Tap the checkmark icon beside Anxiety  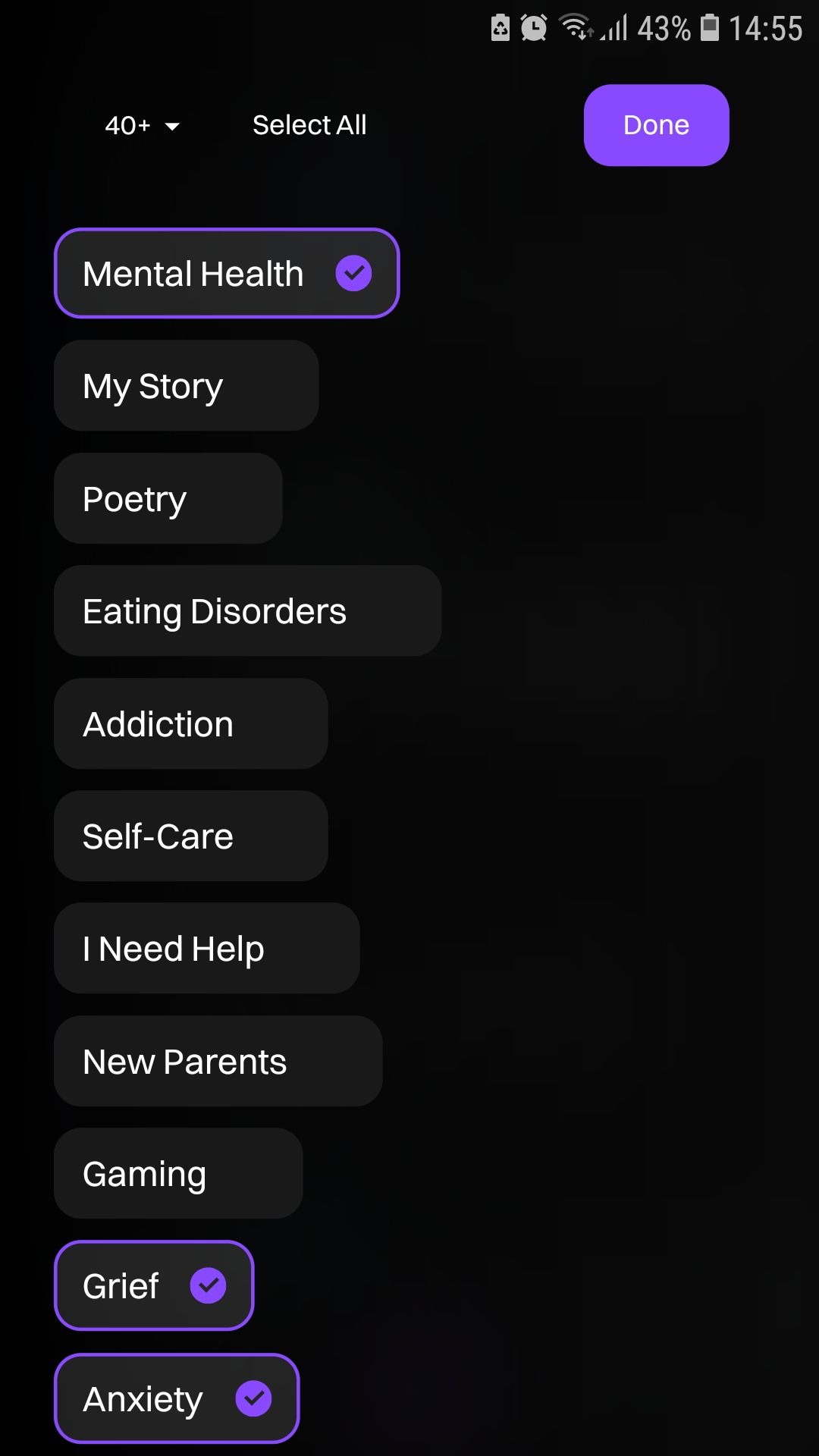pyautogui.click(x=255, y=1398)
